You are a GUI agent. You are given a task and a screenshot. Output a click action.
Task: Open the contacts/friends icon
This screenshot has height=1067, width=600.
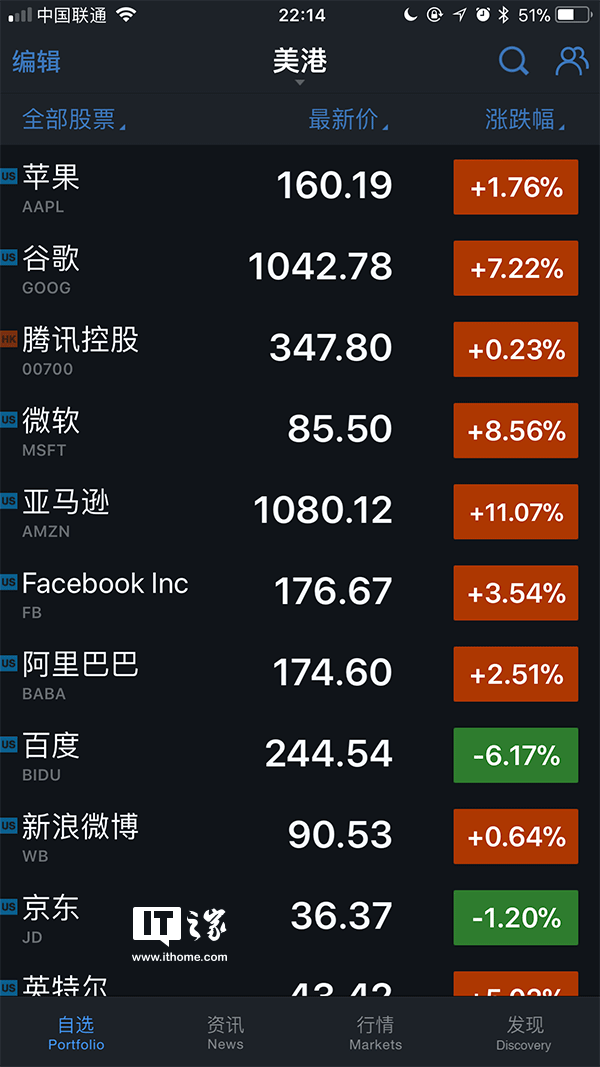pyautogui.click(x=572, y=62)
